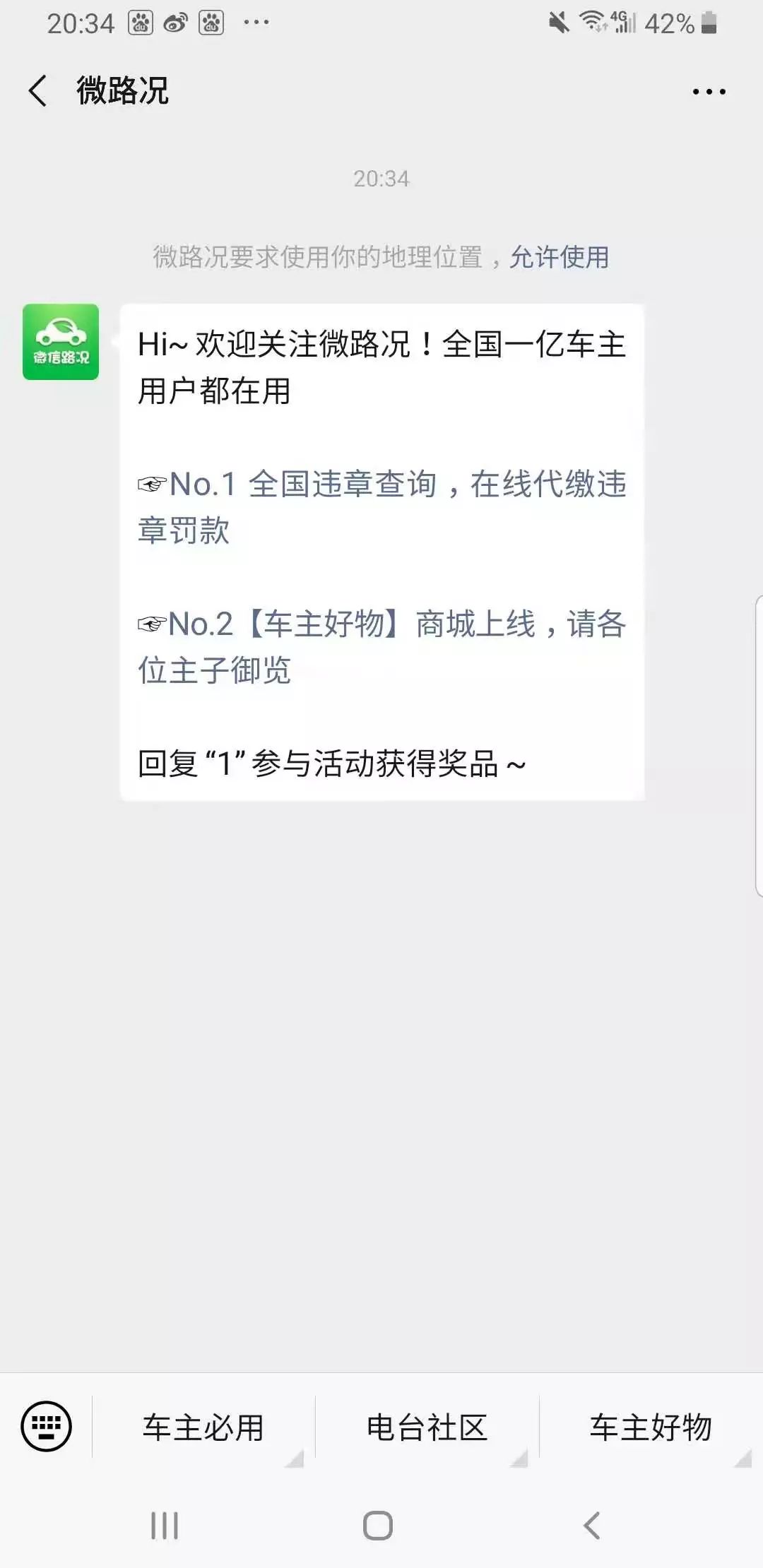Expand the 车主必用 menu
Viewport: 763px width, 1568px height.
click(x=203, y=1427)
